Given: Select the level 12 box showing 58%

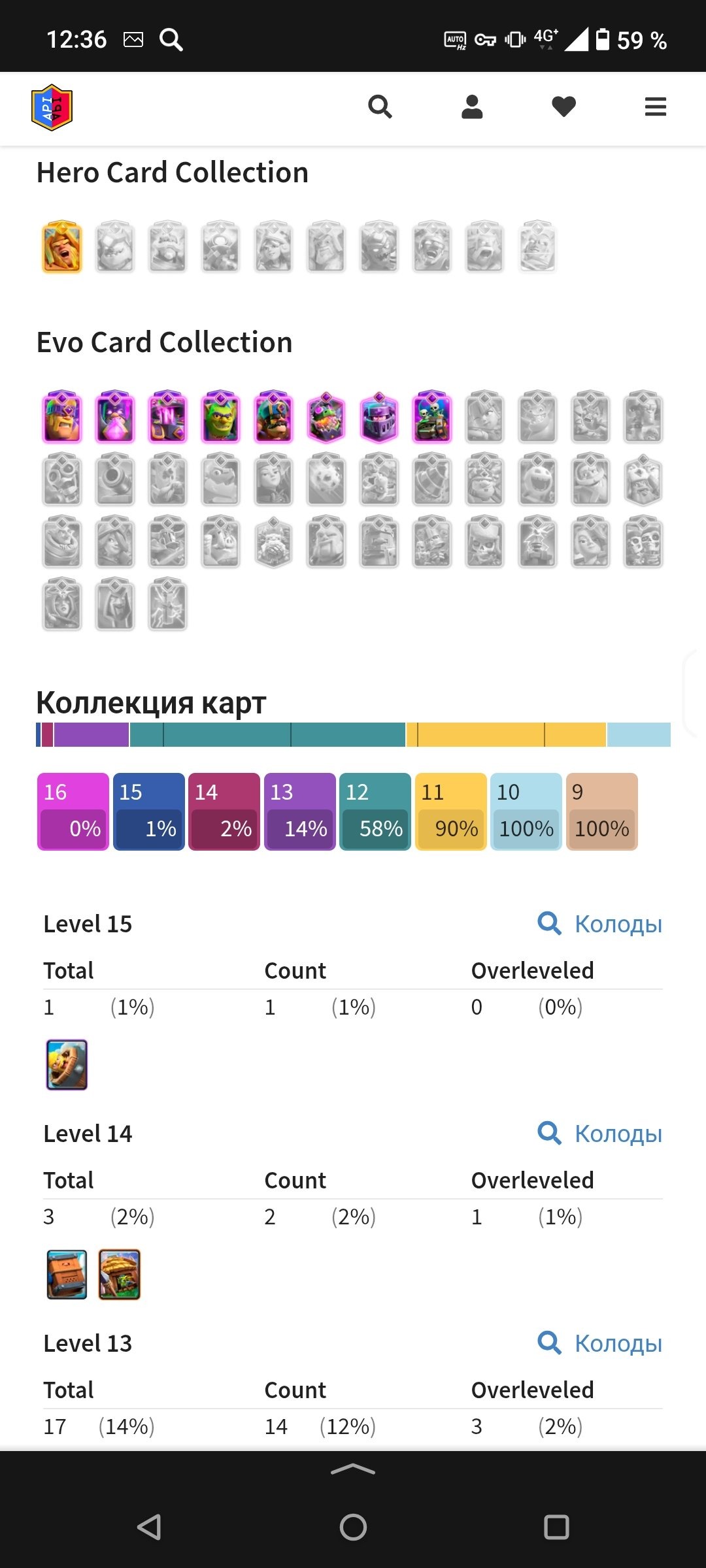Looking at the screenshot, I should tap(375, 811).
